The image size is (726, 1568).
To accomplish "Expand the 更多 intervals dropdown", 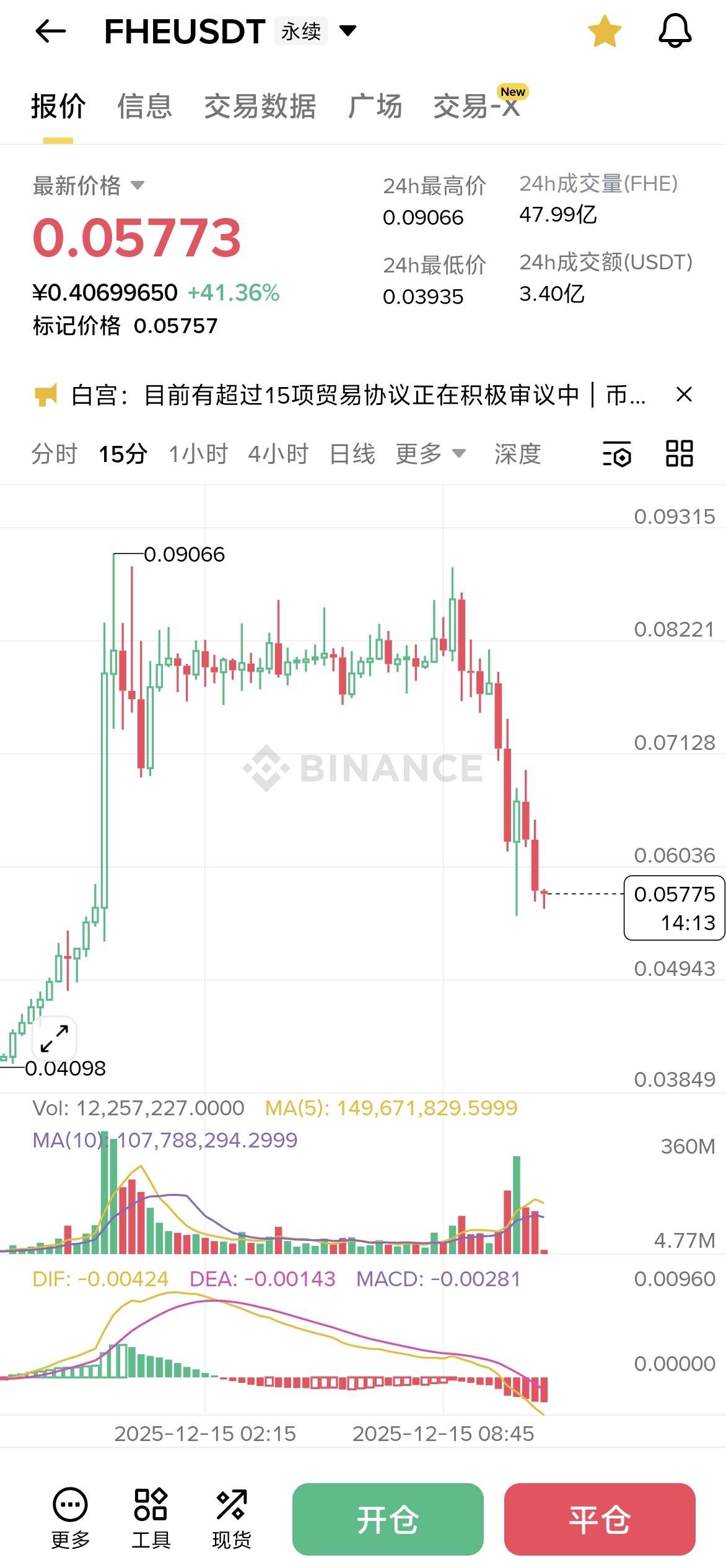I will pos(431,454).
